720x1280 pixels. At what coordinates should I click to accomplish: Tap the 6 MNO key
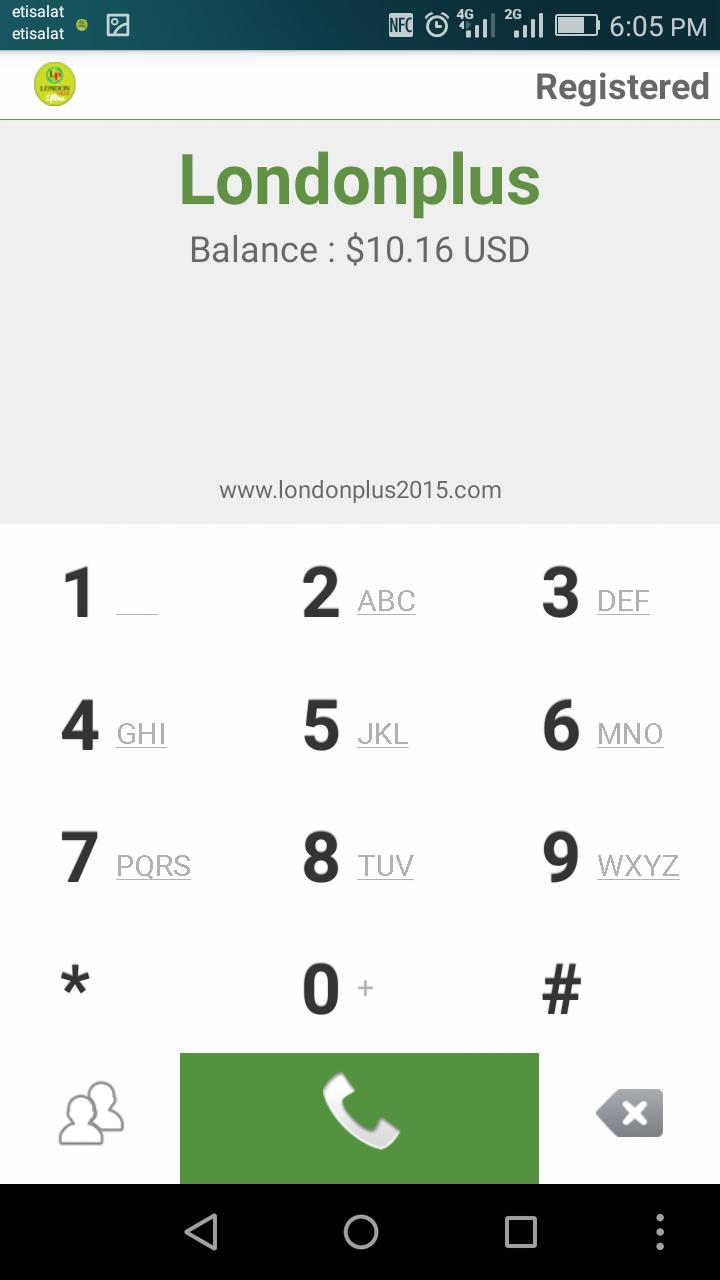click(x=600, y=726)
